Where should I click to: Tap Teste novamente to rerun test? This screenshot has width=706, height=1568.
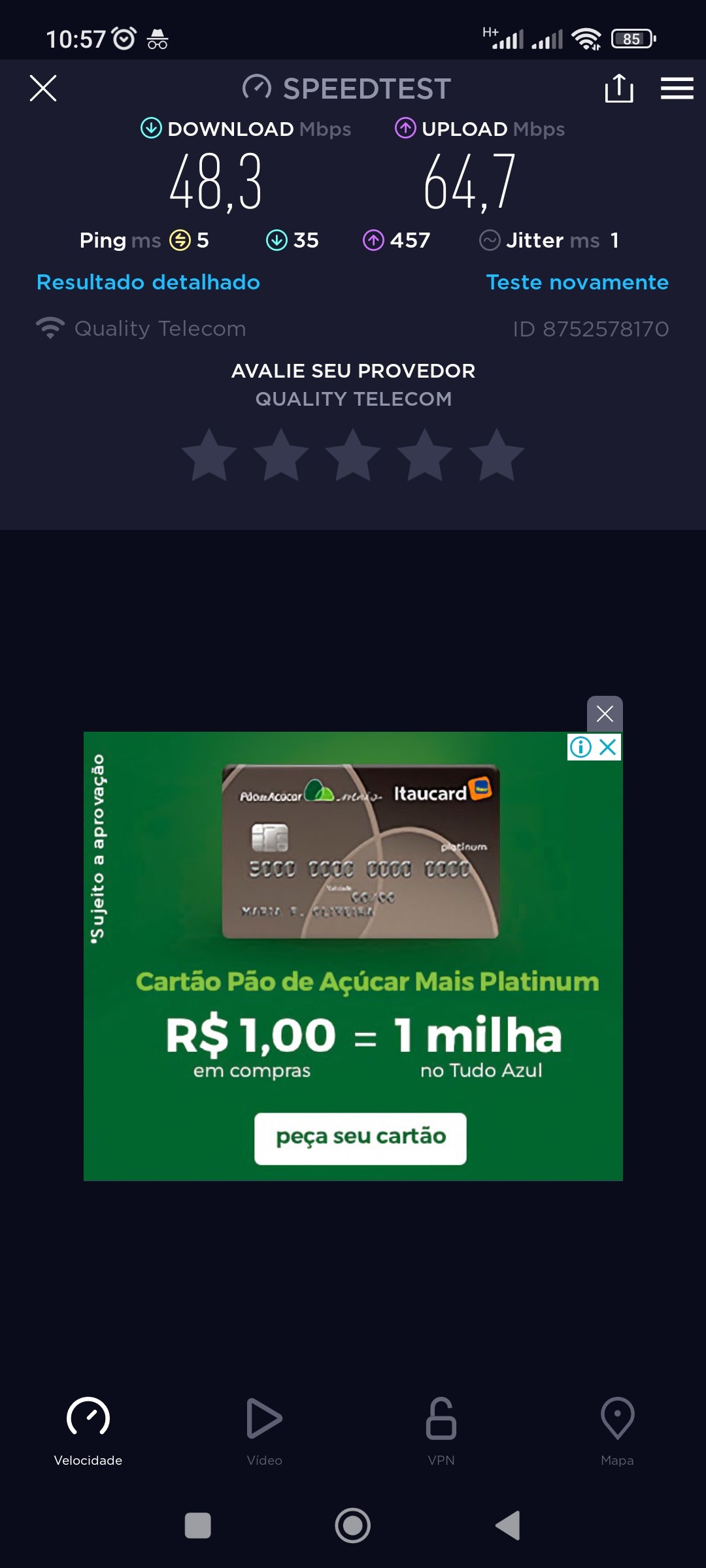[x=577, y=282]
